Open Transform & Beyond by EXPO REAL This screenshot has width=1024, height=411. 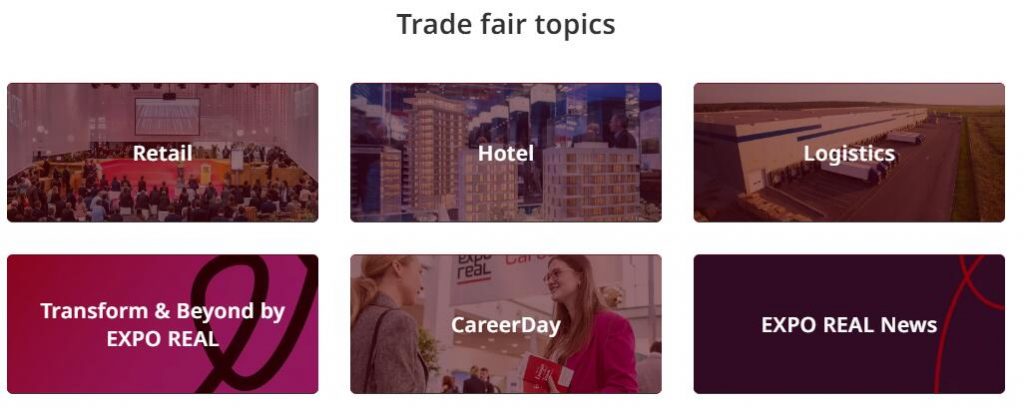(x=162, y=324)
